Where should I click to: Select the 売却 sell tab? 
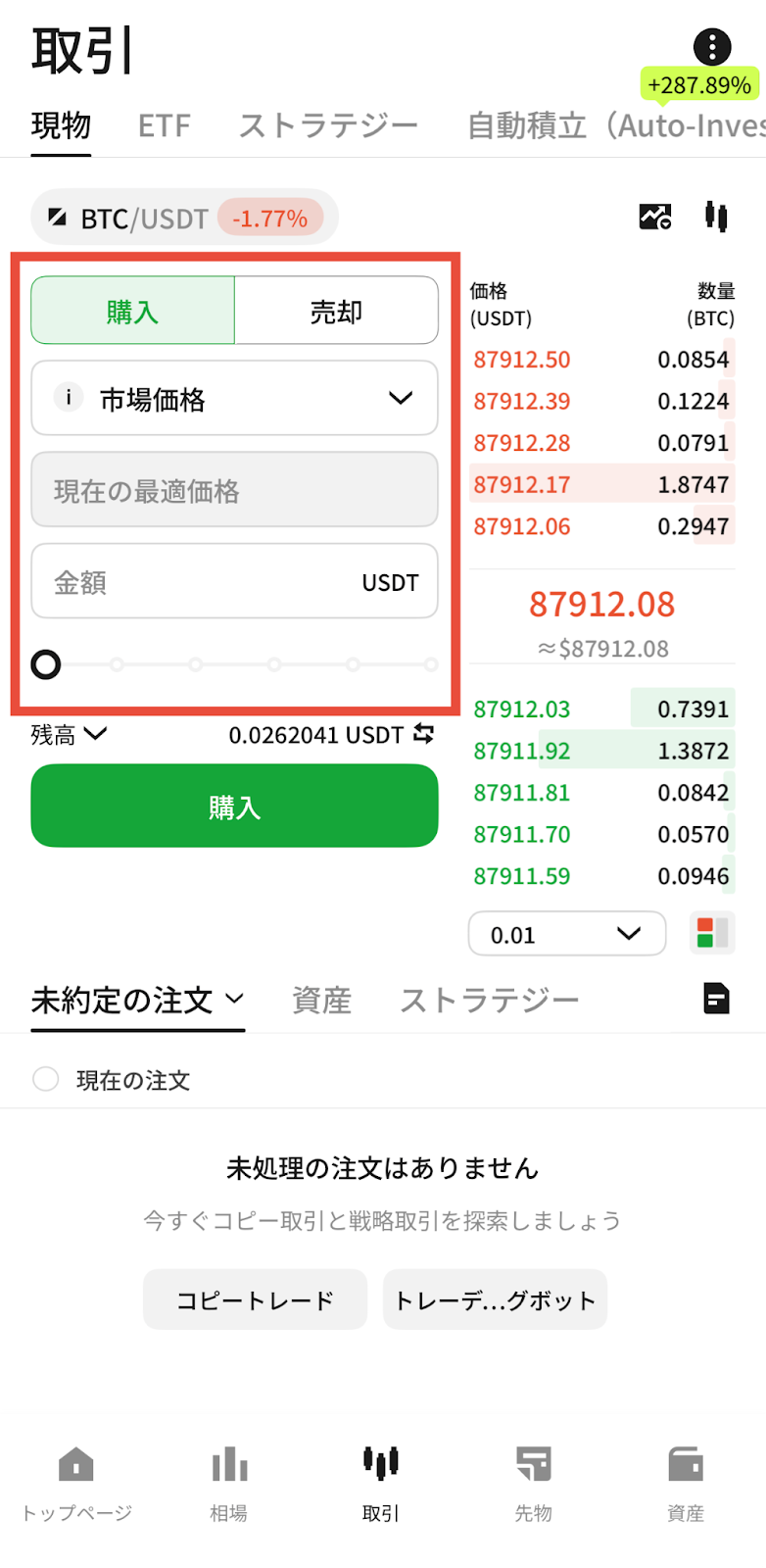(336, 311)
